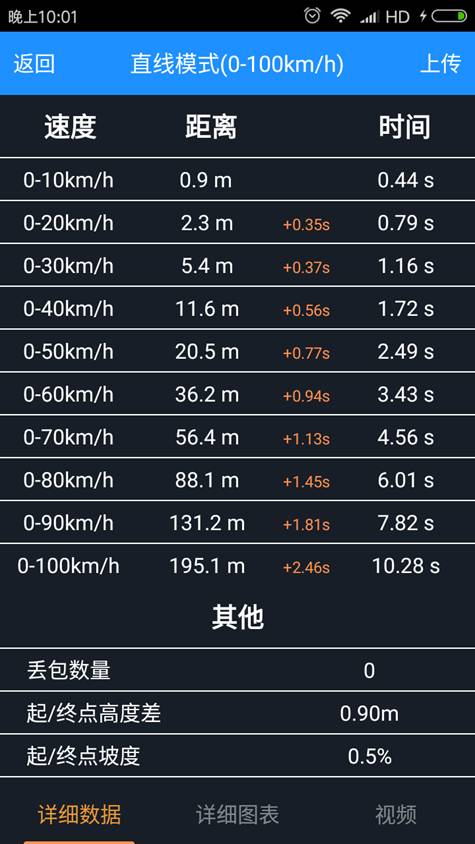475x844 pixels.
Task: Upload the result with 上传
Action: [x=441, y=64]
